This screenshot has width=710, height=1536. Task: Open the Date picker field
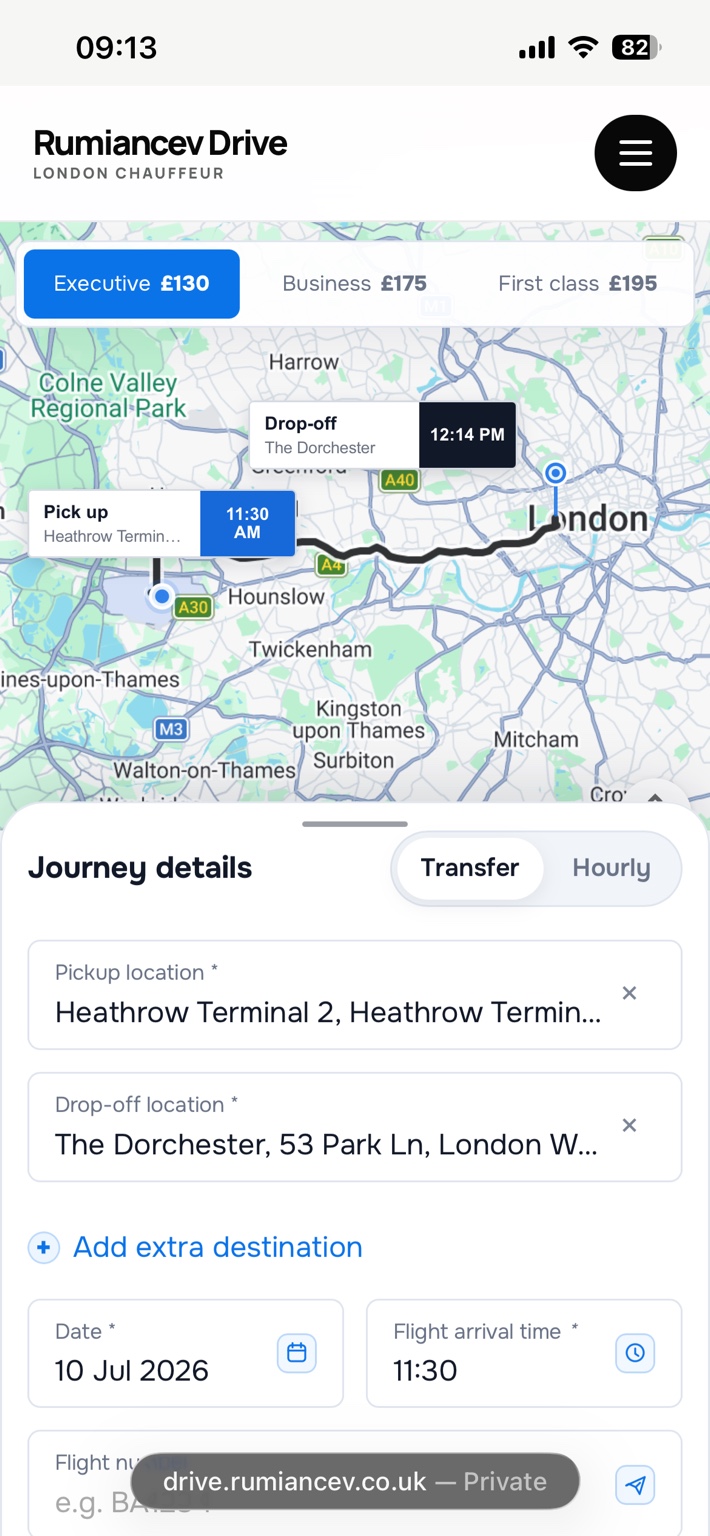(185, 1353)
